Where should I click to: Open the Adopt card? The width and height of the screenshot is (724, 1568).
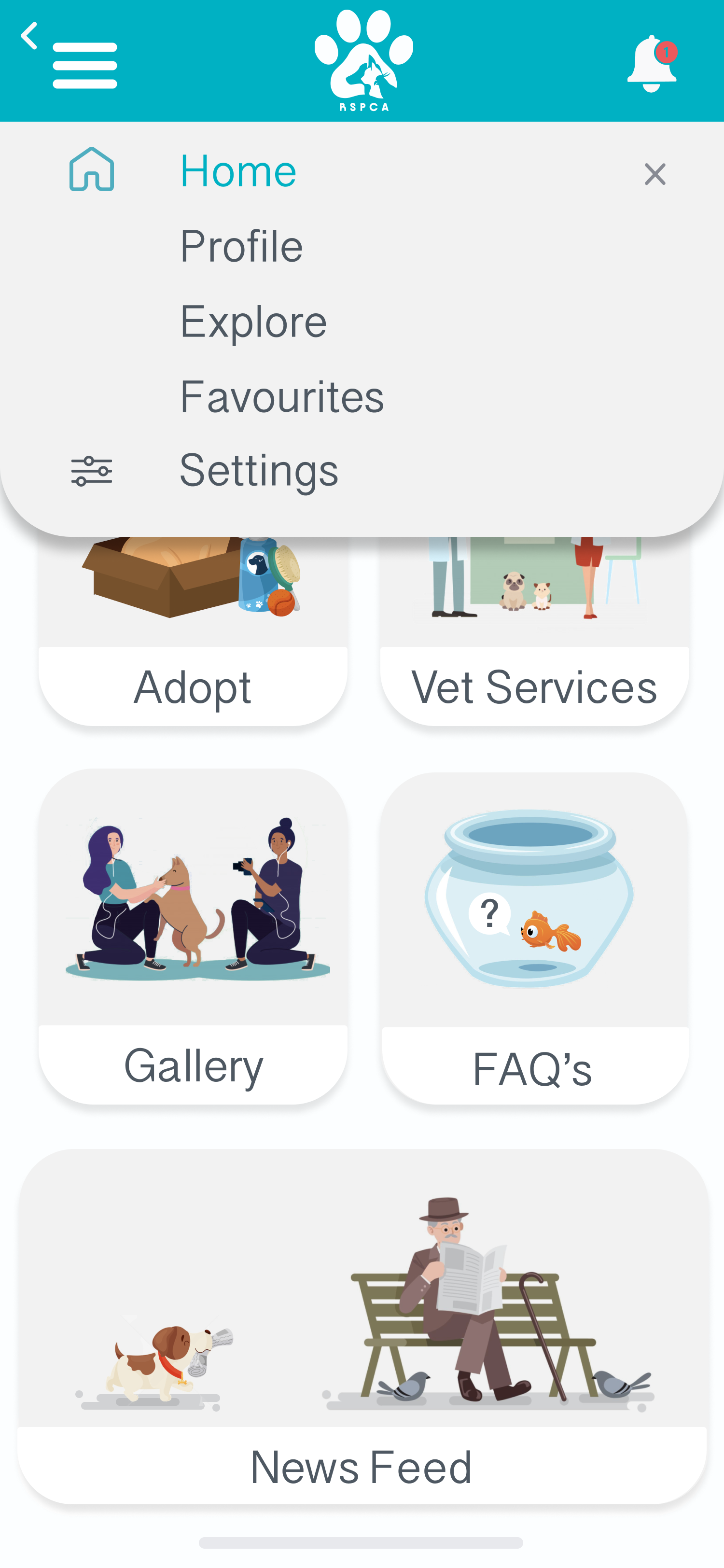tap(193, 630)
